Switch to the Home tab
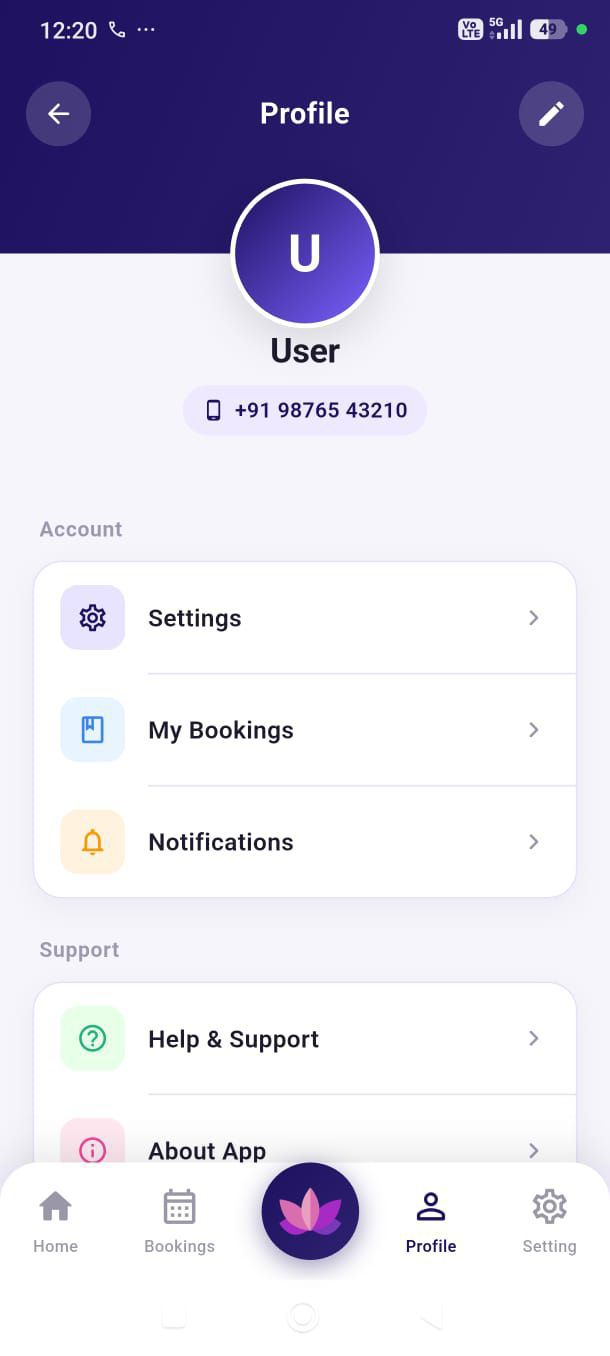The height and width of the screenshot is (1356, 610). 55,1222
